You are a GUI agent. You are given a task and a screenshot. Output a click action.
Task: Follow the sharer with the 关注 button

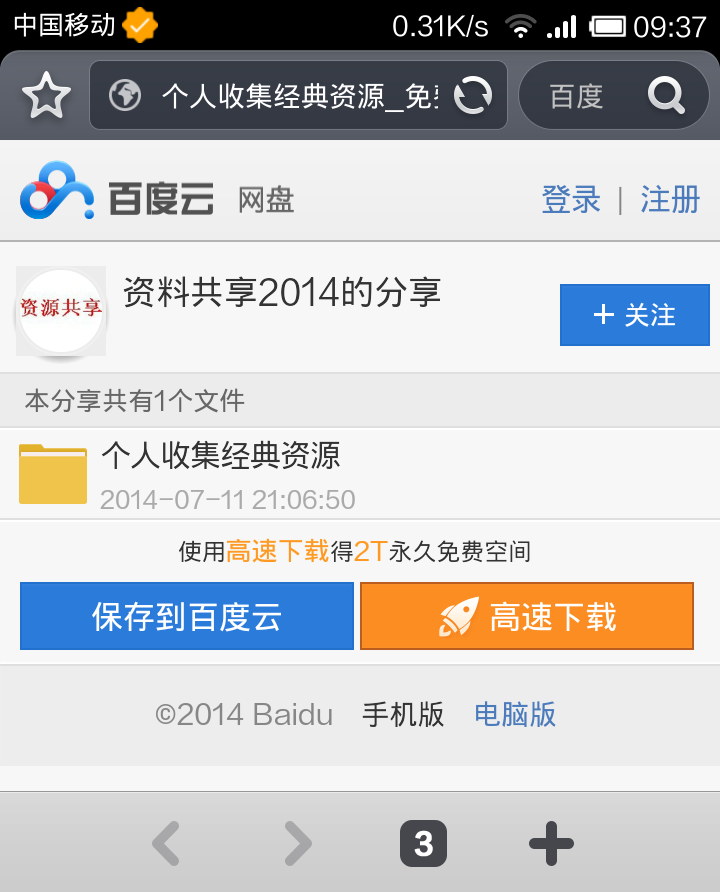[634, 315]
